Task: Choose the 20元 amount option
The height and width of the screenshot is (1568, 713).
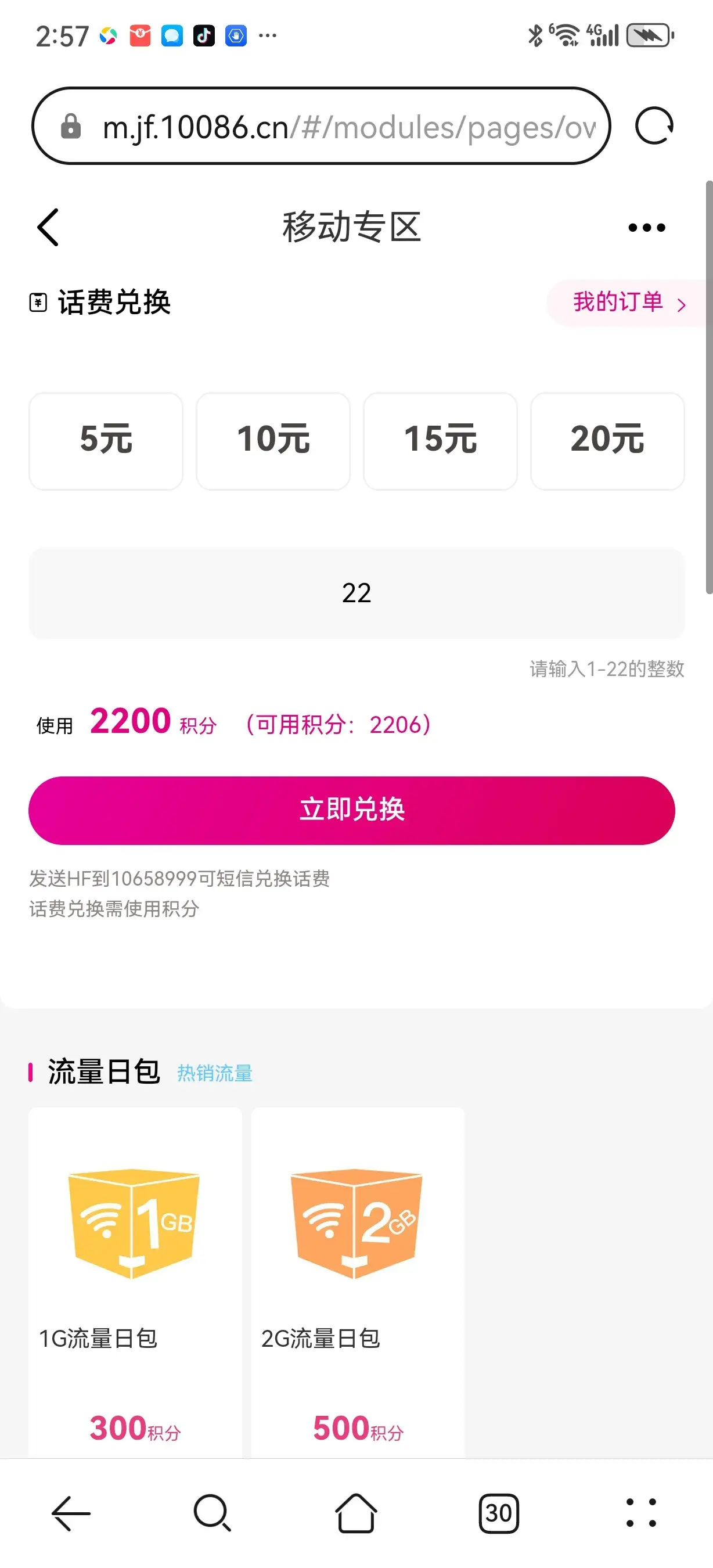Action: (x=607, y=440)
